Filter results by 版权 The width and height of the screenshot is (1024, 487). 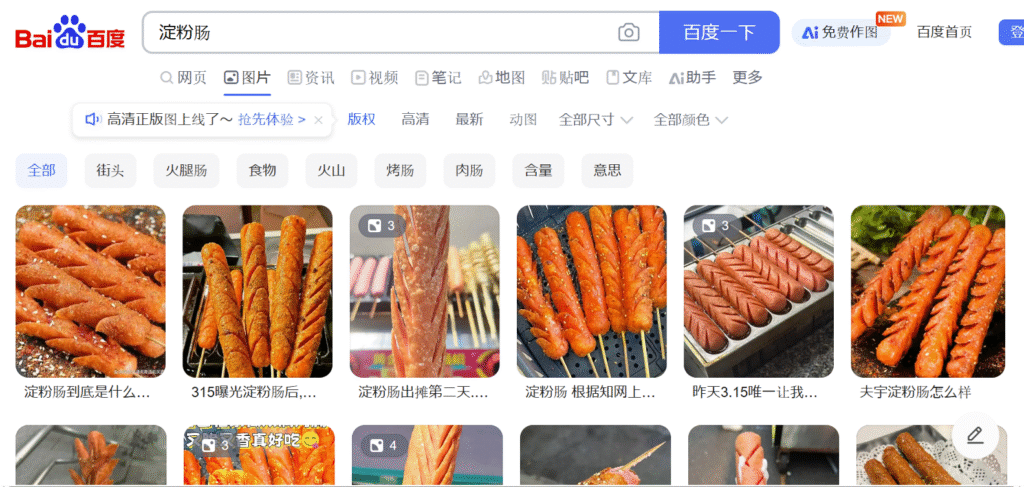[x=361, y=119]
